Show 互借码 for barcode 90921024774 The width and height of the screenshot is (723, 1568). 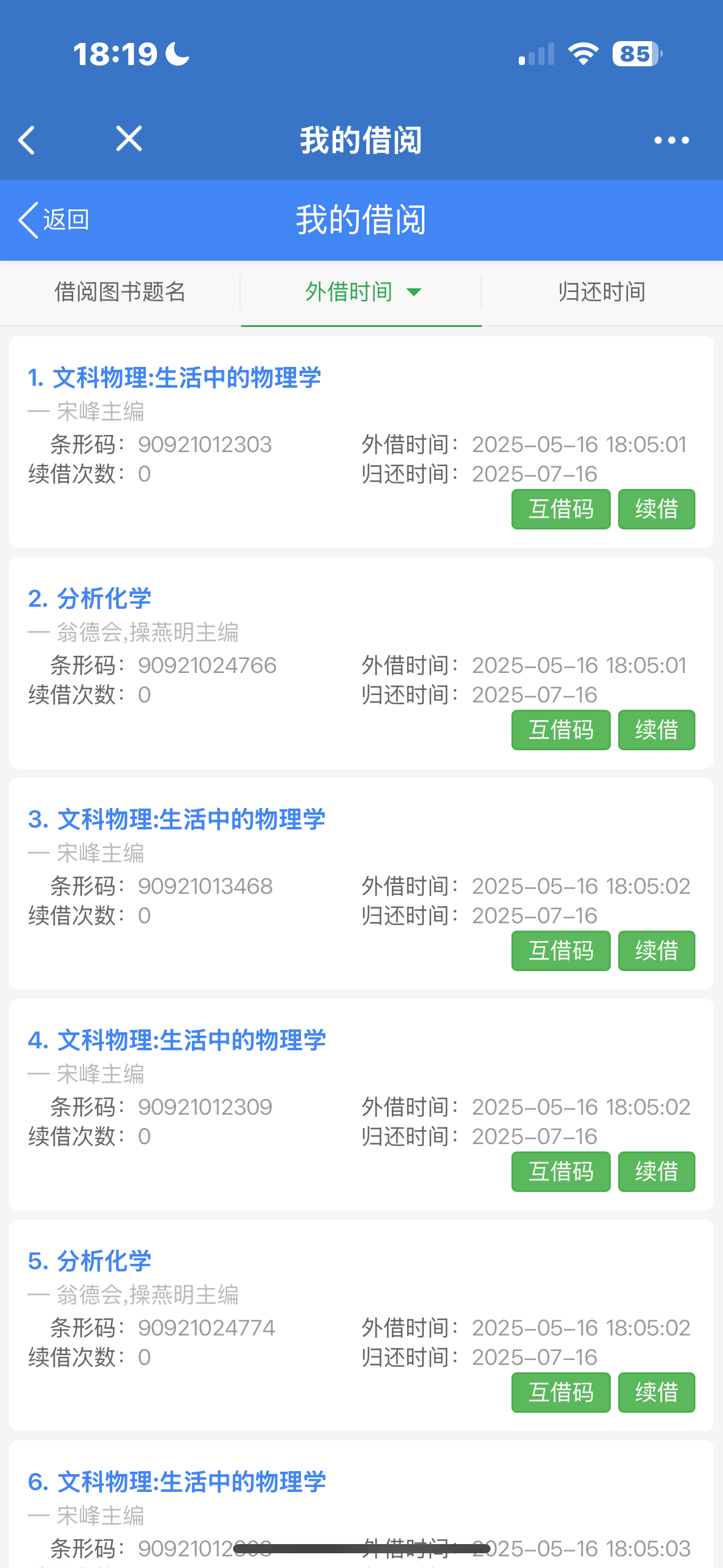coord(560,1393)
